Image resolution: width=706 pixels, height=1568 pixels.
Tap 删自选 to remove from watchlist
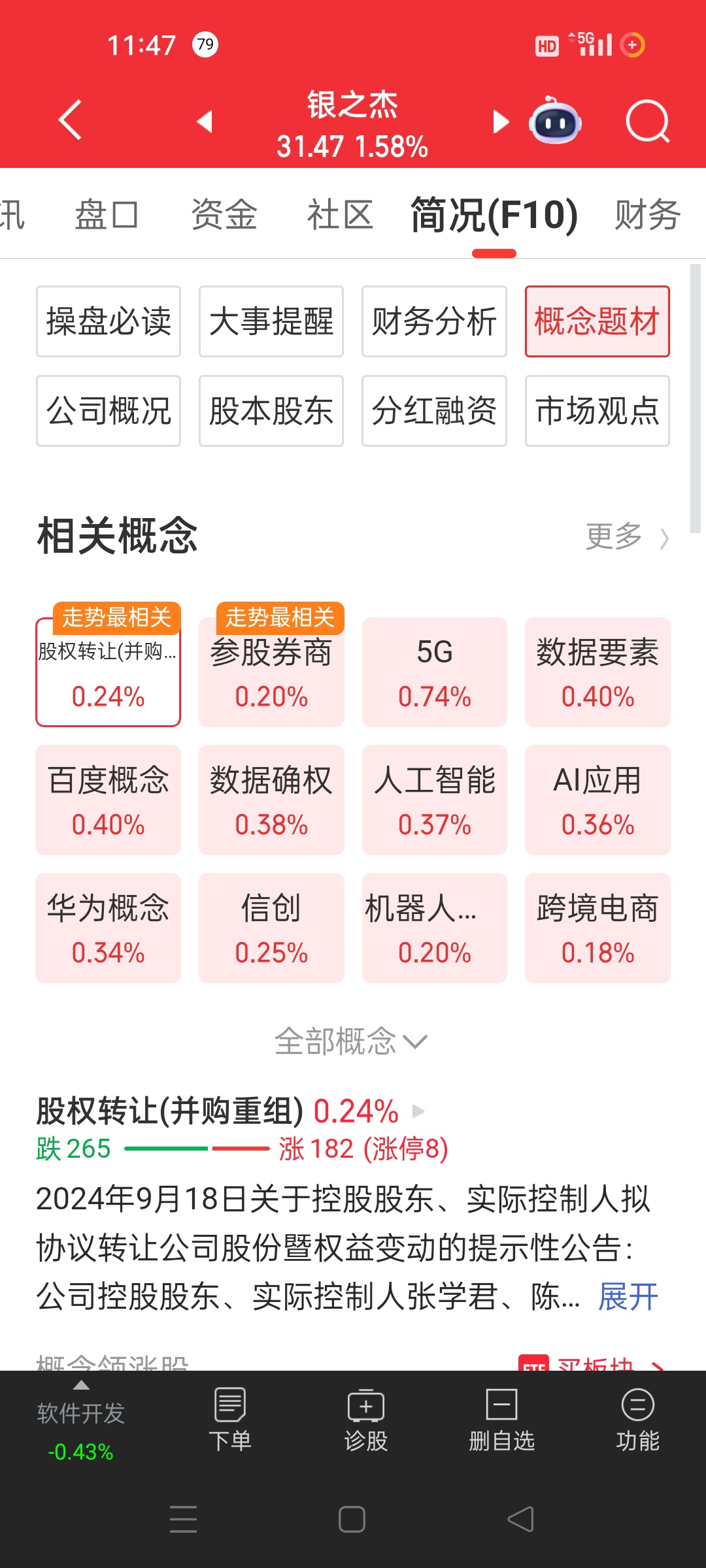tap(502, 1420)
